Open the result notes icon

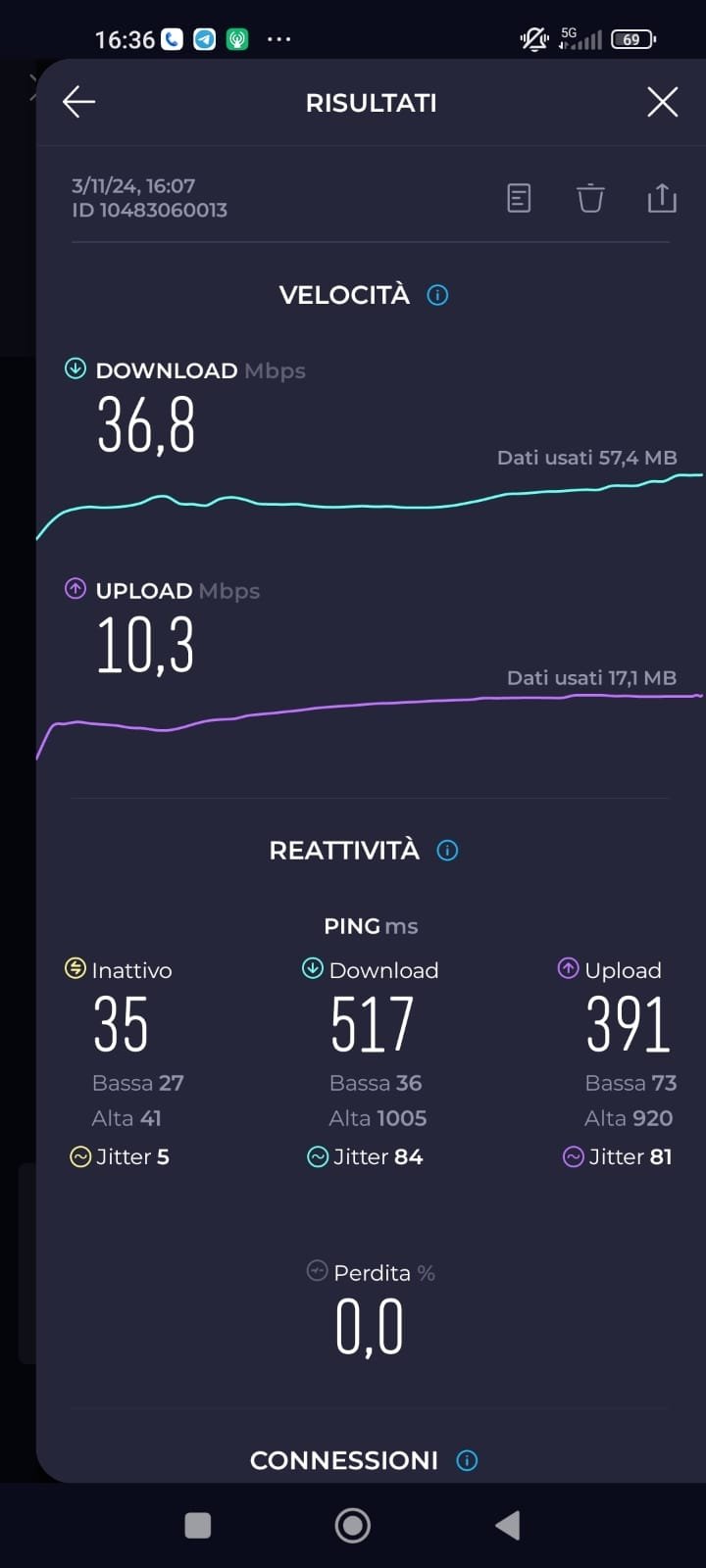click(519, 198)
